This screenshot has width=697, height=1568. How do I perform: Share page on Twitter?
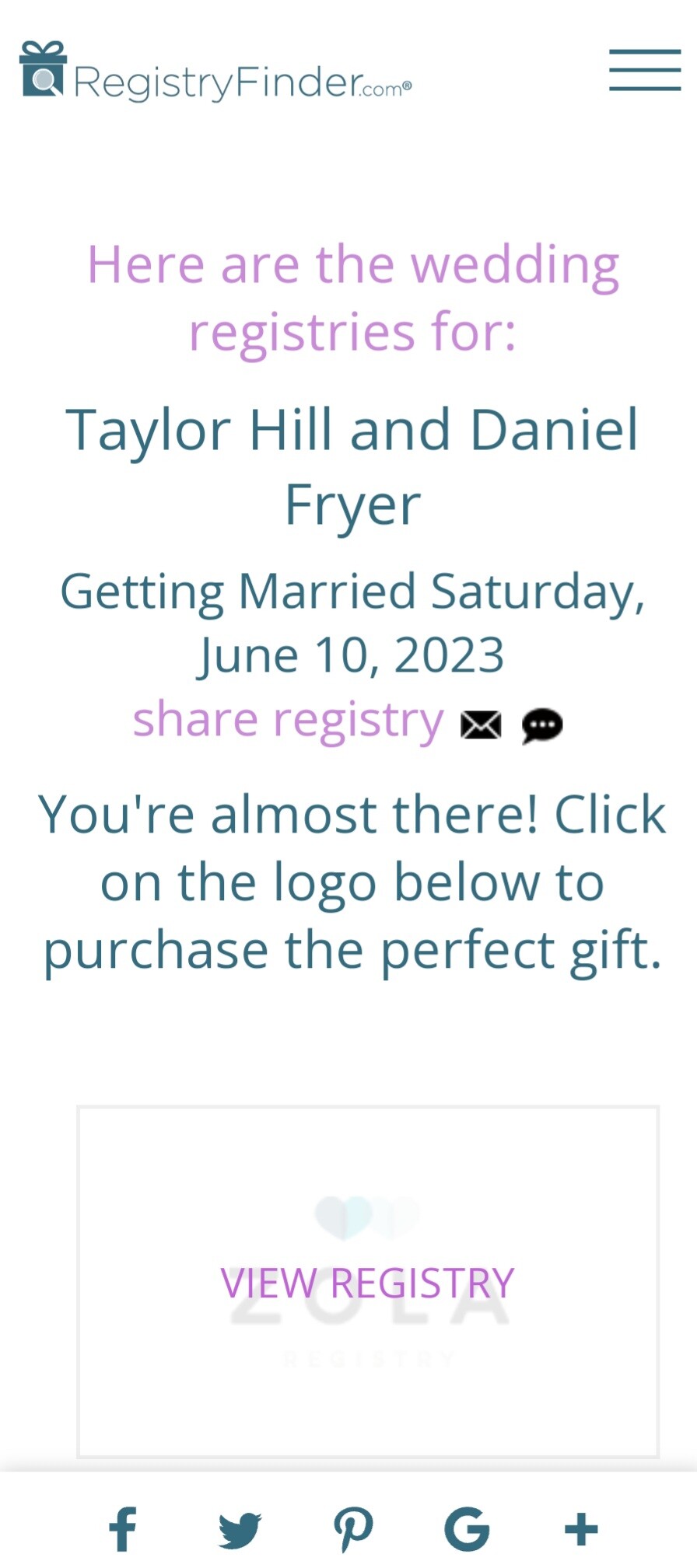click(240, 1530)
